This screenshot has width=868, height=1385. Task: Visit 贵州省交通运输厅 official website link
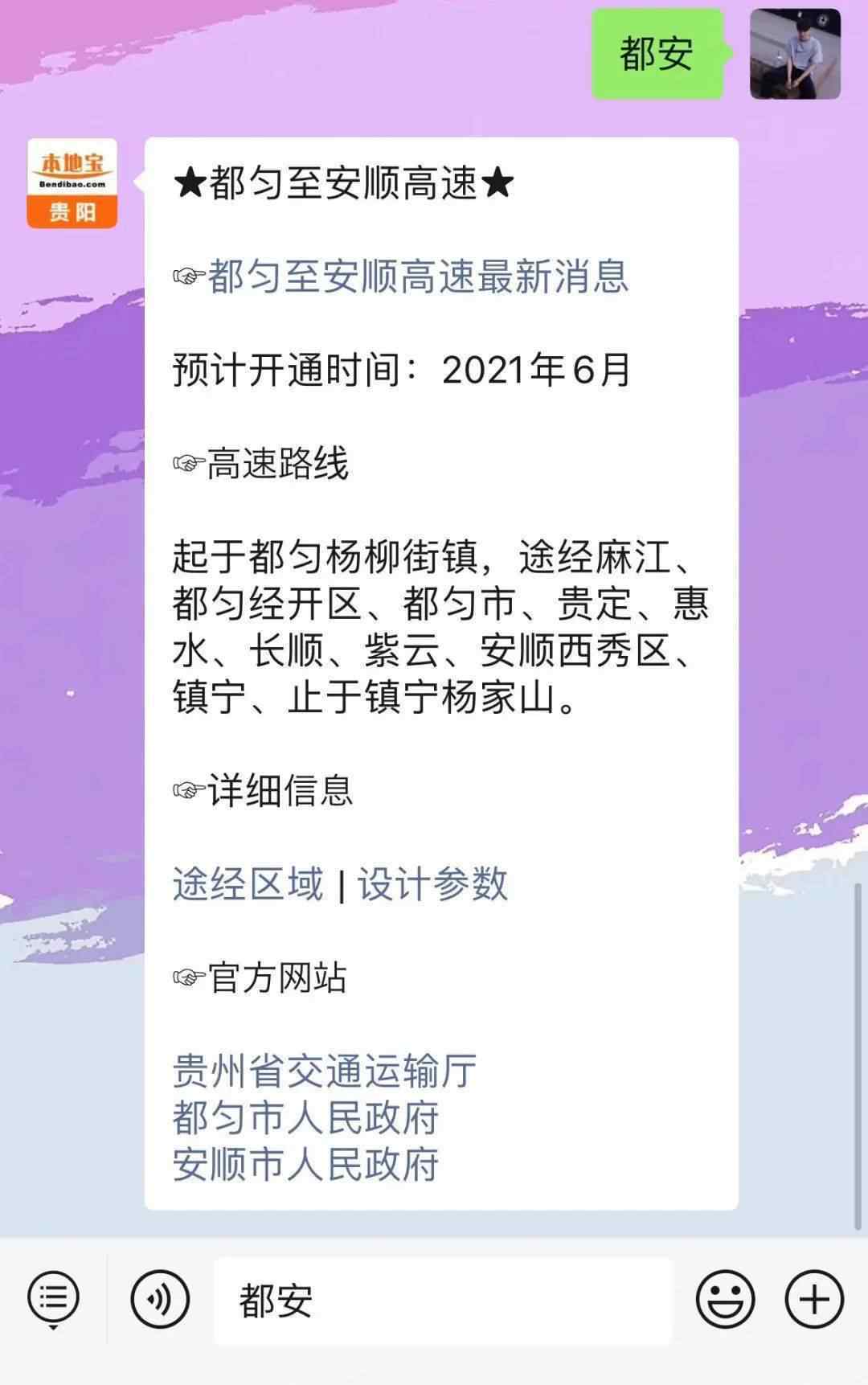click(325, 1071)
